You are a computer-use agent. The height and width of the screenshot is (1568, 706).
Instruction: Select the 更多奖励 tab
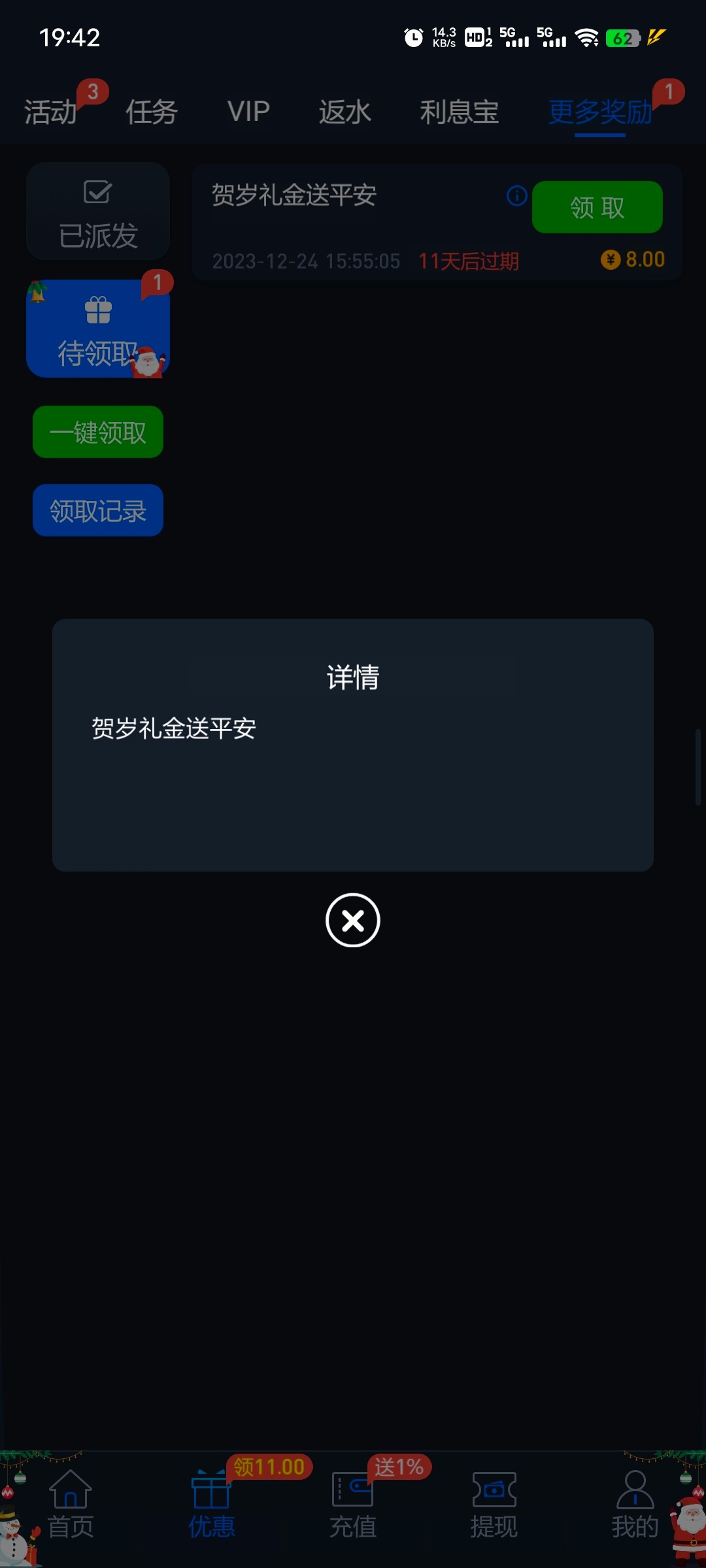[600, 112]
